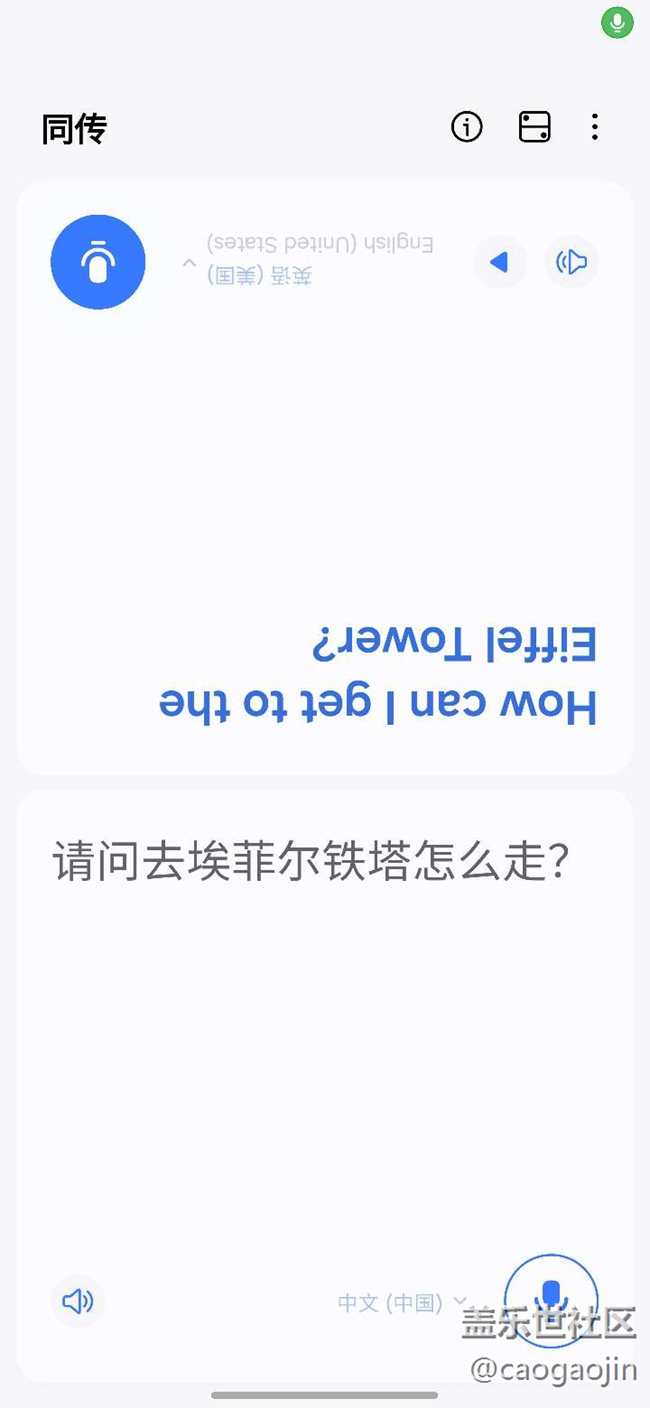
Task: Tap the microphone button for Chinese input
Action: click(551, 1300)
